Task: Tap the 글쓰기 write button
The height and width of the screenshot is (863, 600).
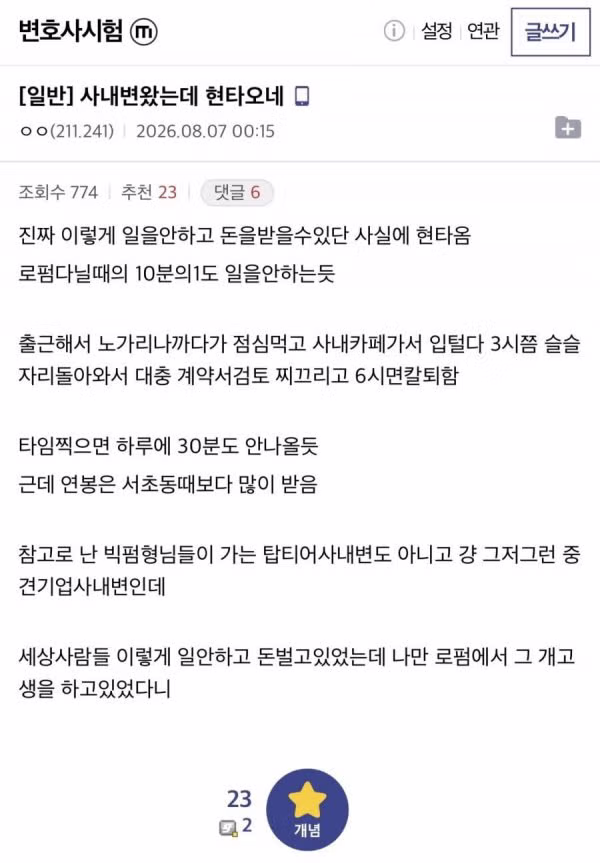Action: (550, 32)
